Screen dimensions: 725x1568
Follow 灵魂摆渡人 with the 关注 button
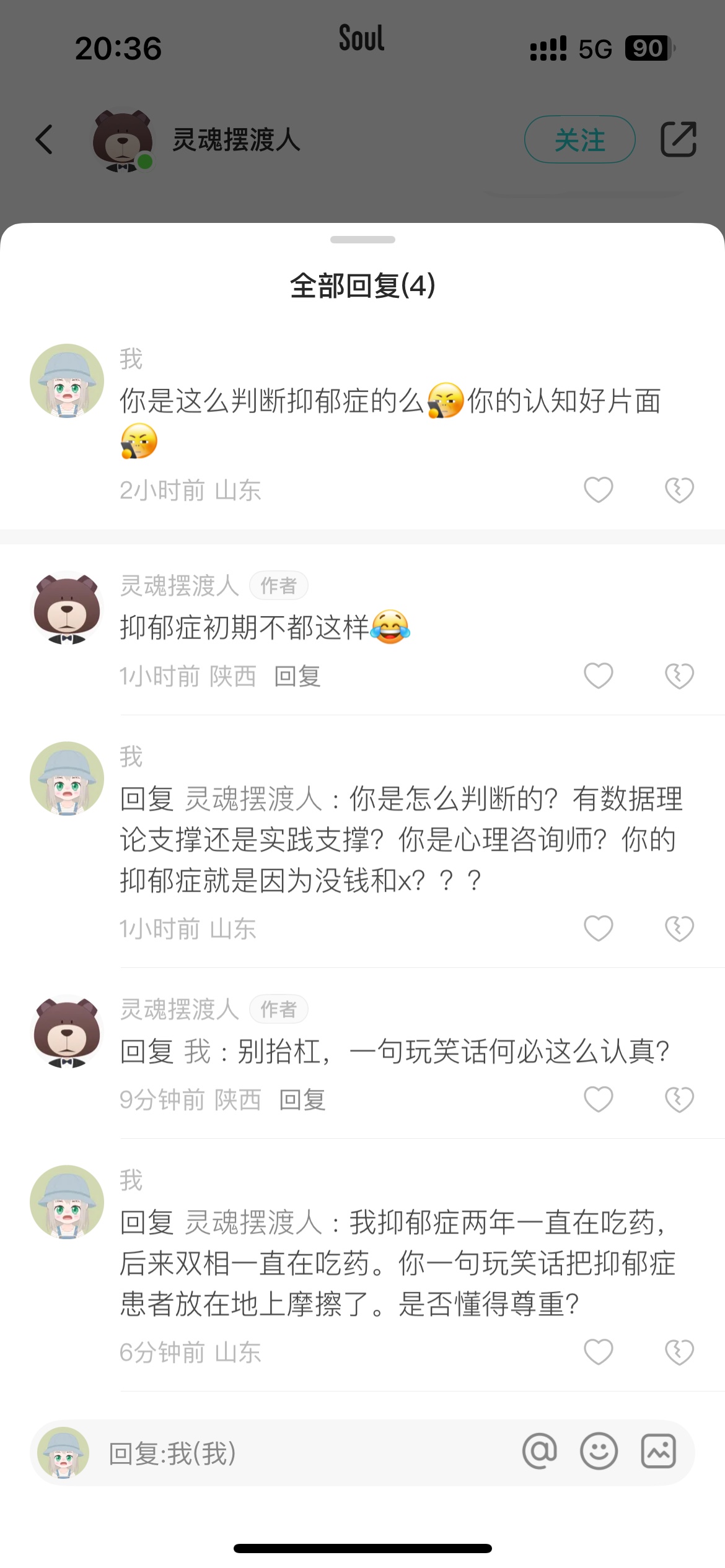coord(579,140)
